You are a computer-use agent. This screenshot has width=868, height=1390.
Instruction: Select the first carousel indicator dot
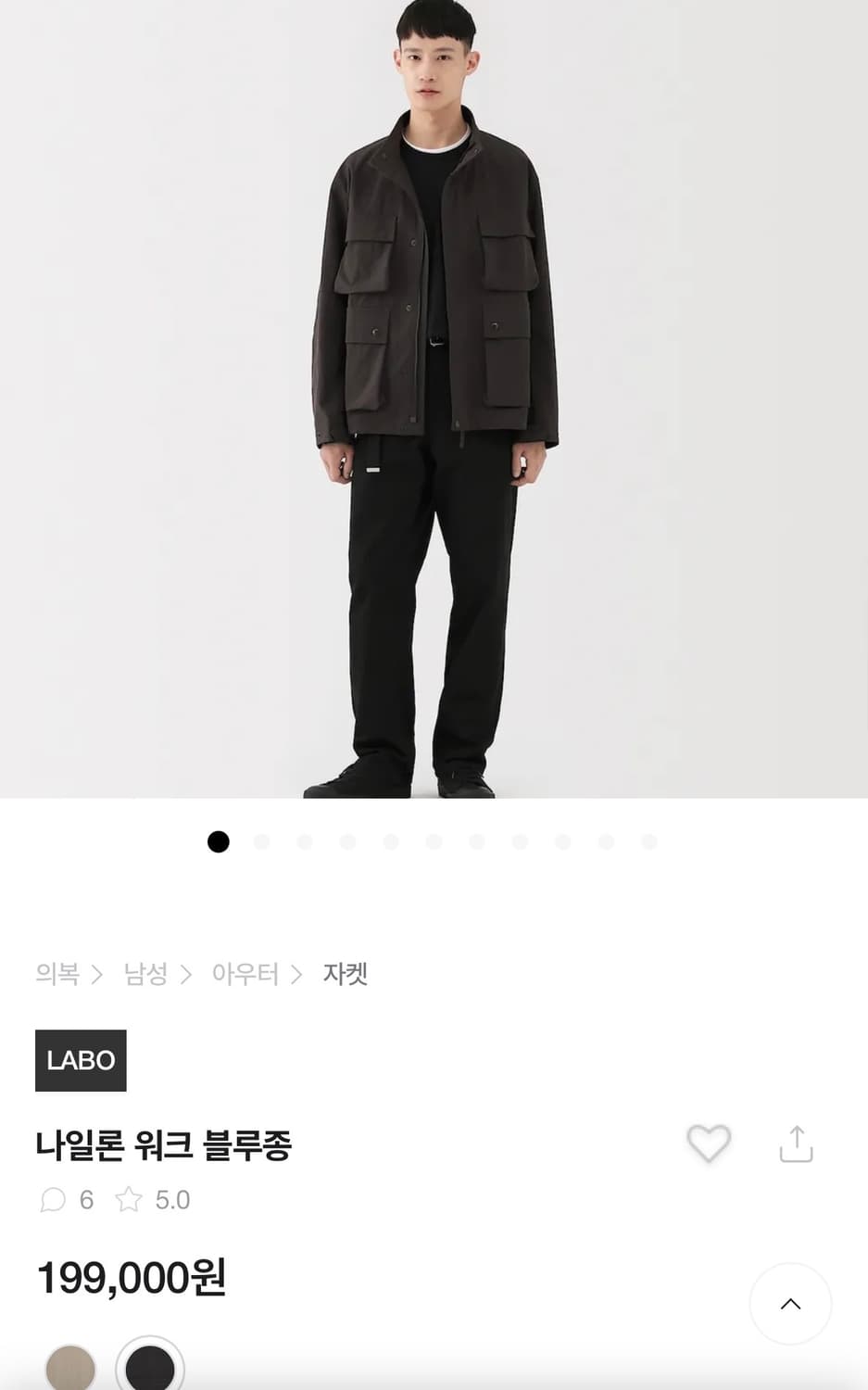click(x=219, y=841)
